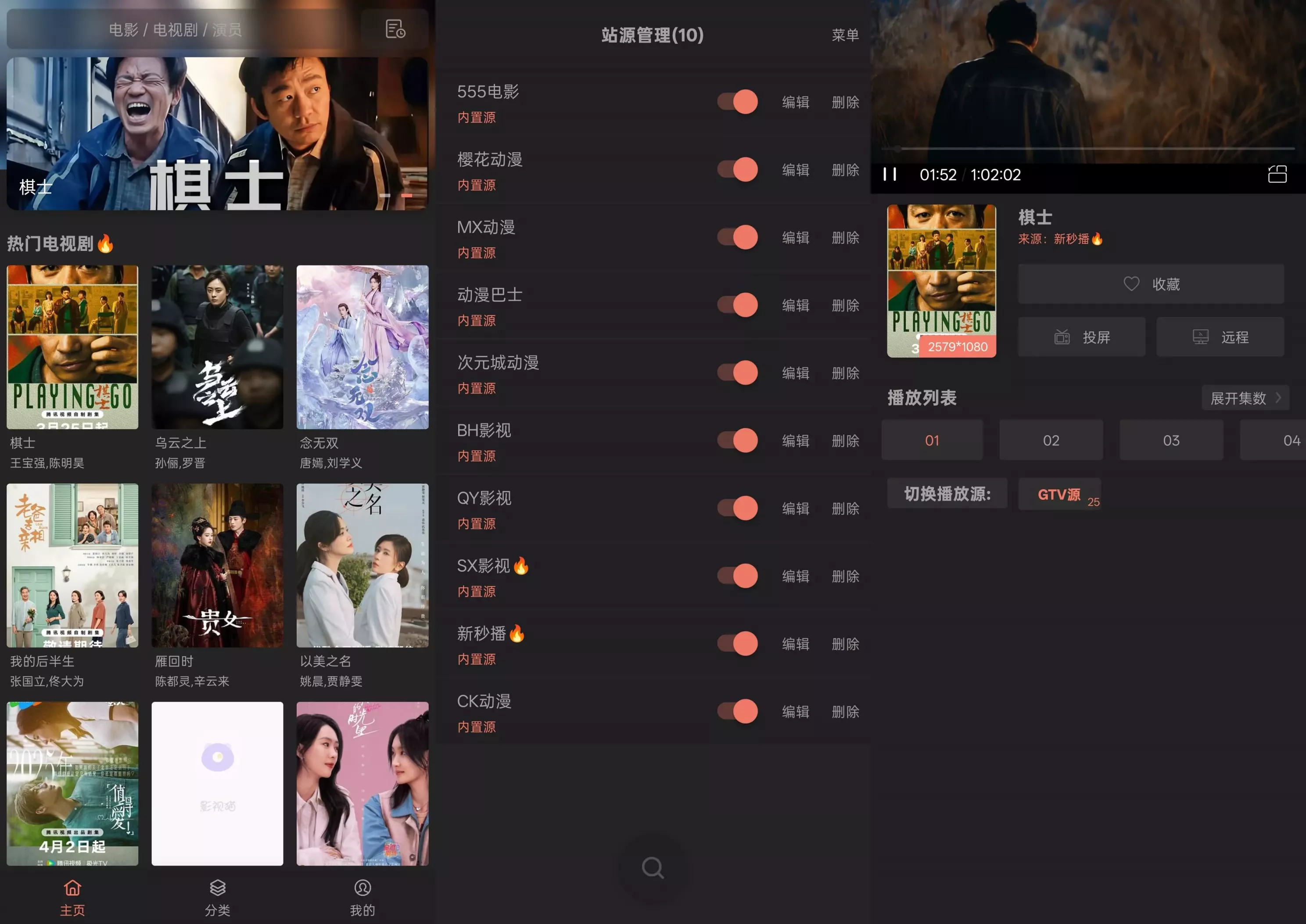Pause the playing video

coord(890,174)
